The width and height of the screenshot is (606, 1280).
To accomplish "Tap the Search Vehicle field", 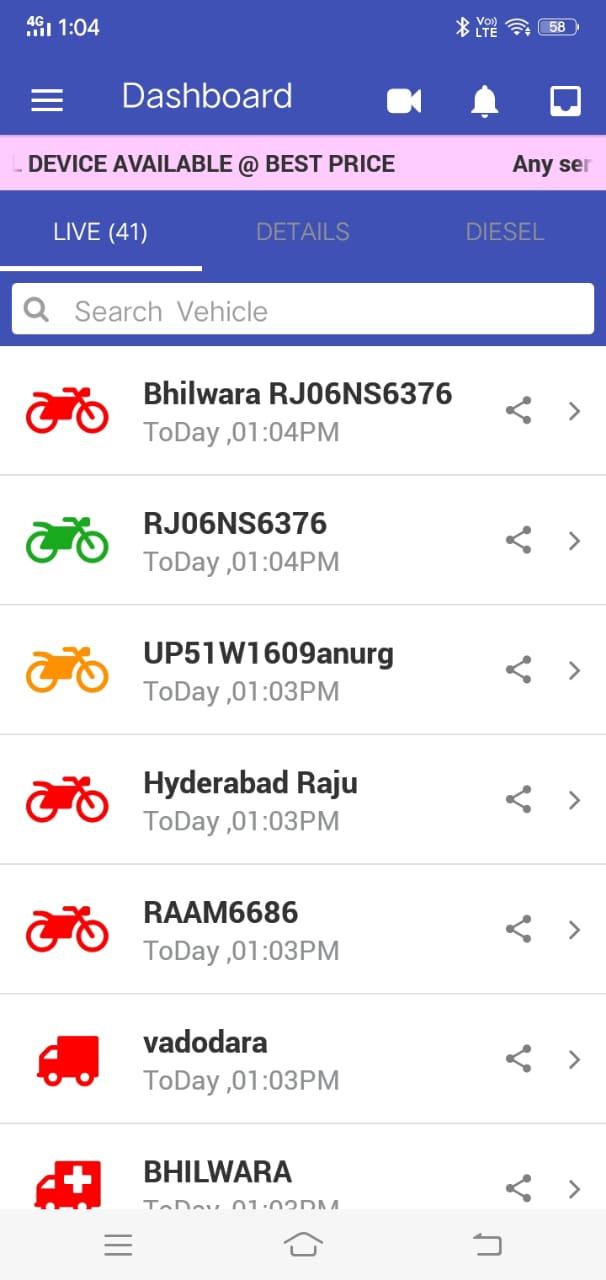I will pos(303,310).
